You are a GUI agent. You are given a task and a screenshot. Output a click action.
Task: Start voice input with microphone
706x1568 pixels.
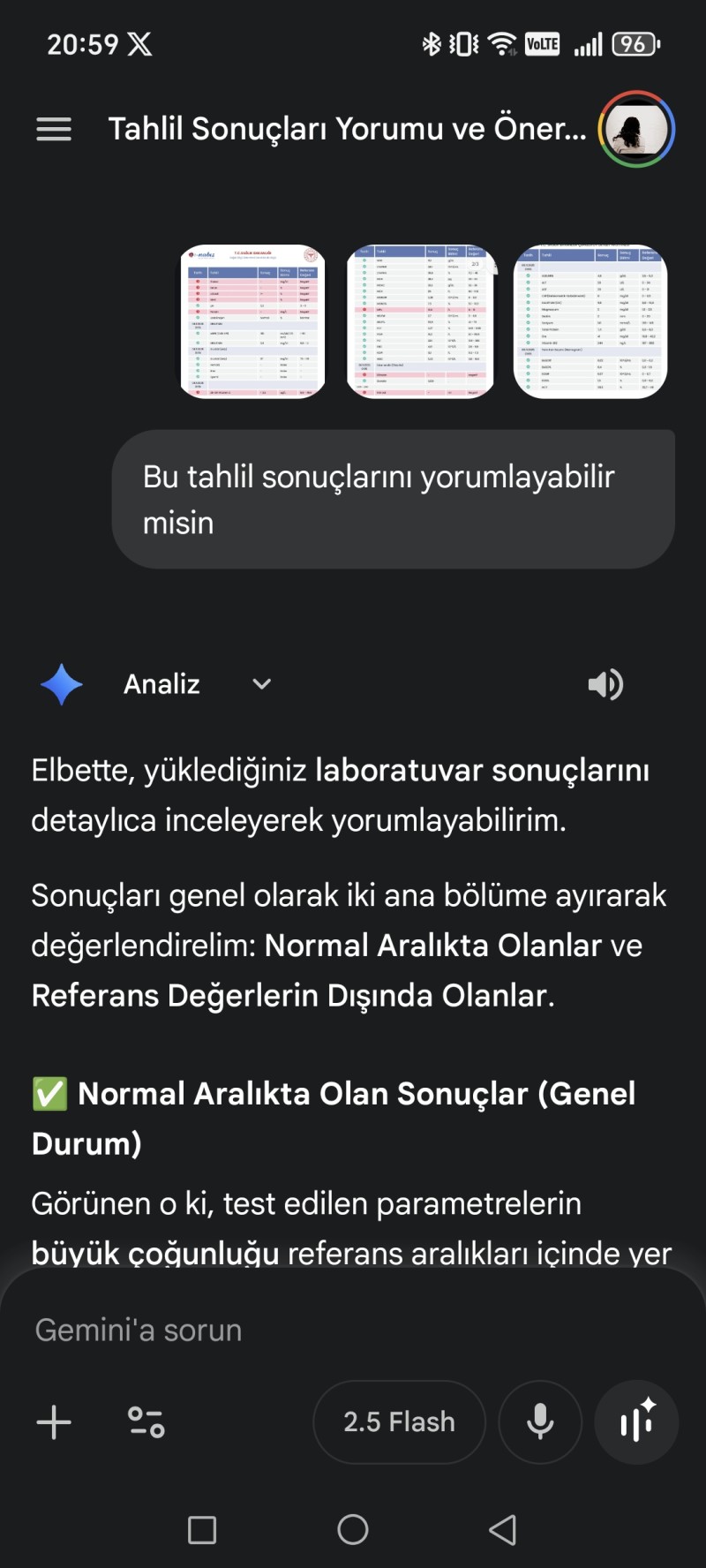click(540, 1422)
